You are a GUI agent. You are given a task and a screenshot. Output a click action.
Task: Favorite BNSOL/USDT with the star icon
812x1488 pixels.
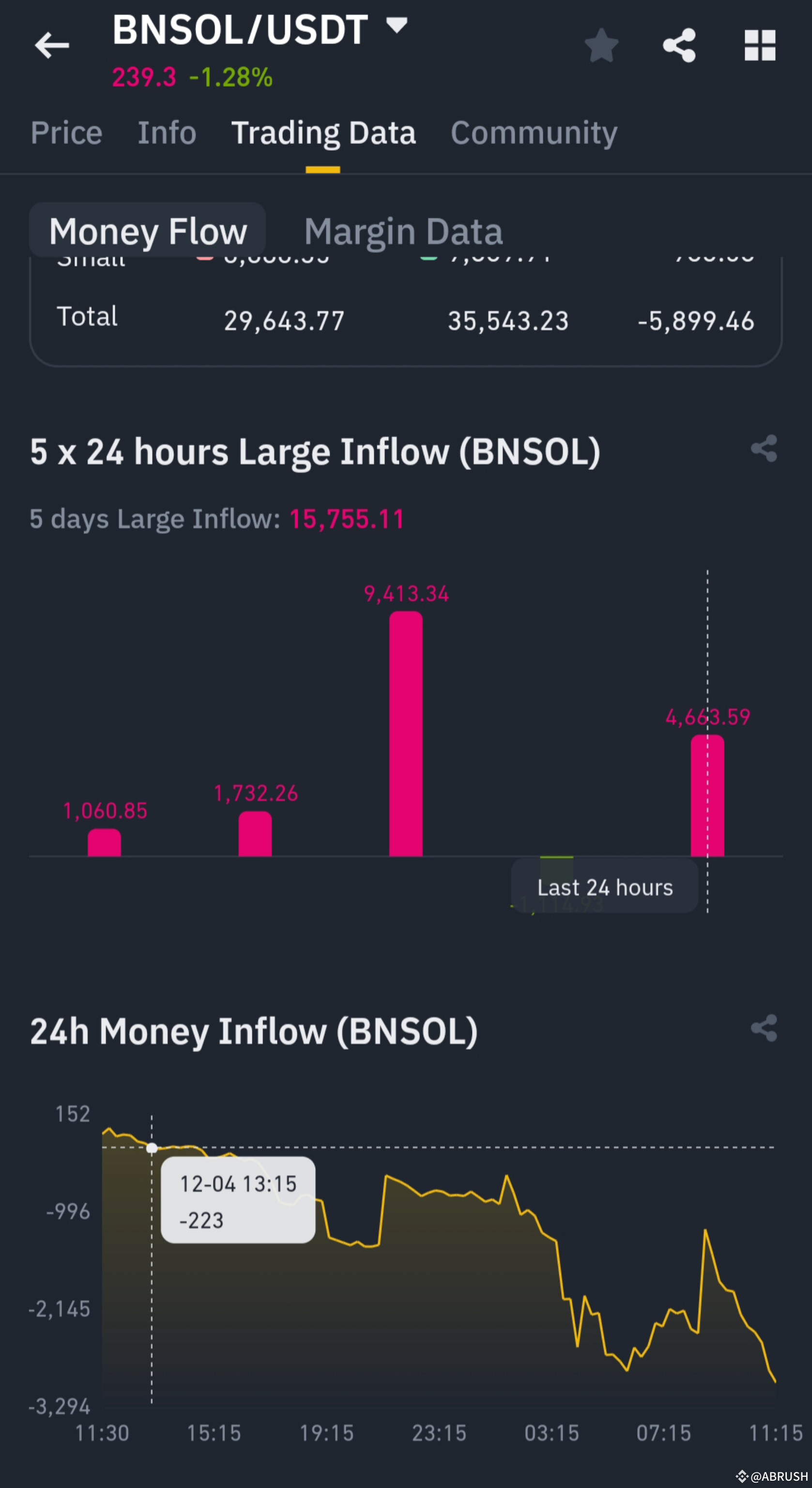pyautogui.click(x=602, y=45)
